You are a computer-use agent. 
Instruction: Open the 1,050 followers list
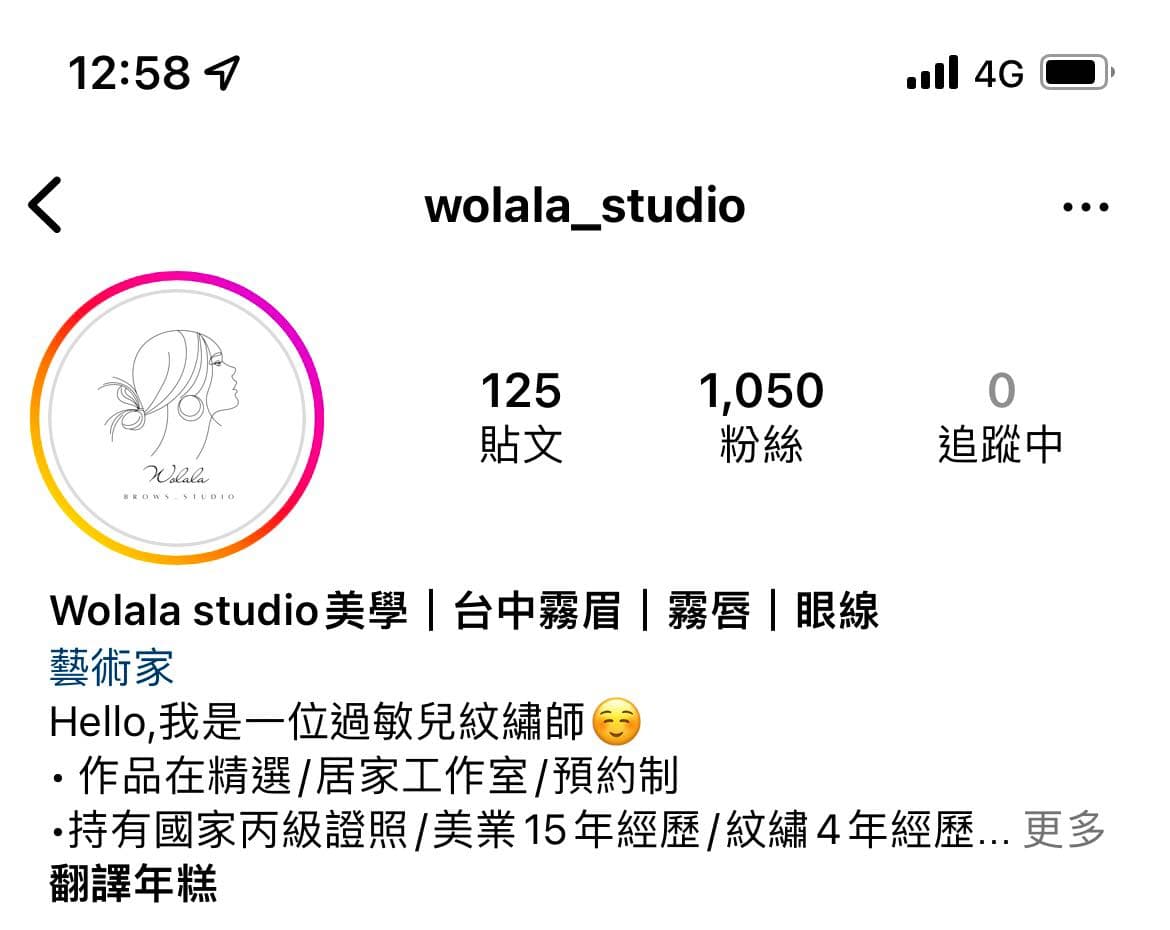point(761,417)
